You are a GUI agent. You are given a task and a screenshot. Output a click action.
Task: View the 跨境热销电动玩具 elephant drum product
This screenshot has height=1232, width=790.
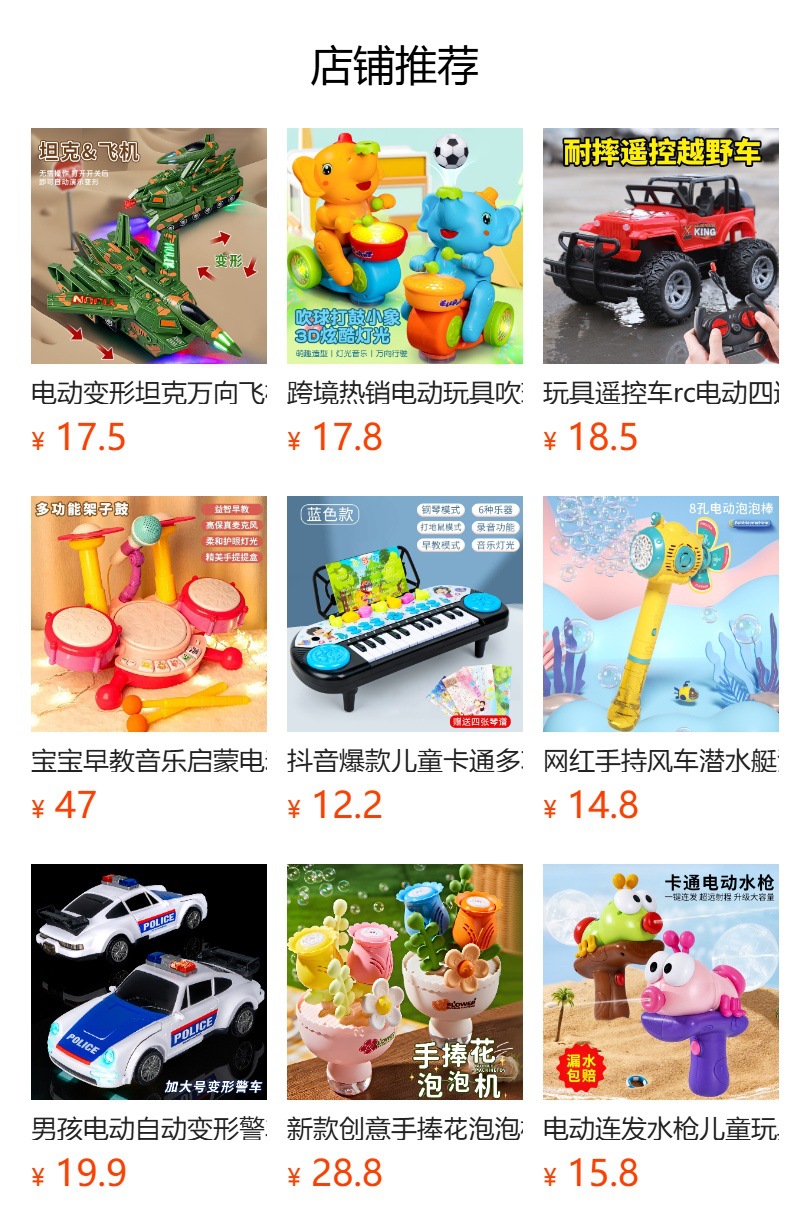(x=405, y=246)
